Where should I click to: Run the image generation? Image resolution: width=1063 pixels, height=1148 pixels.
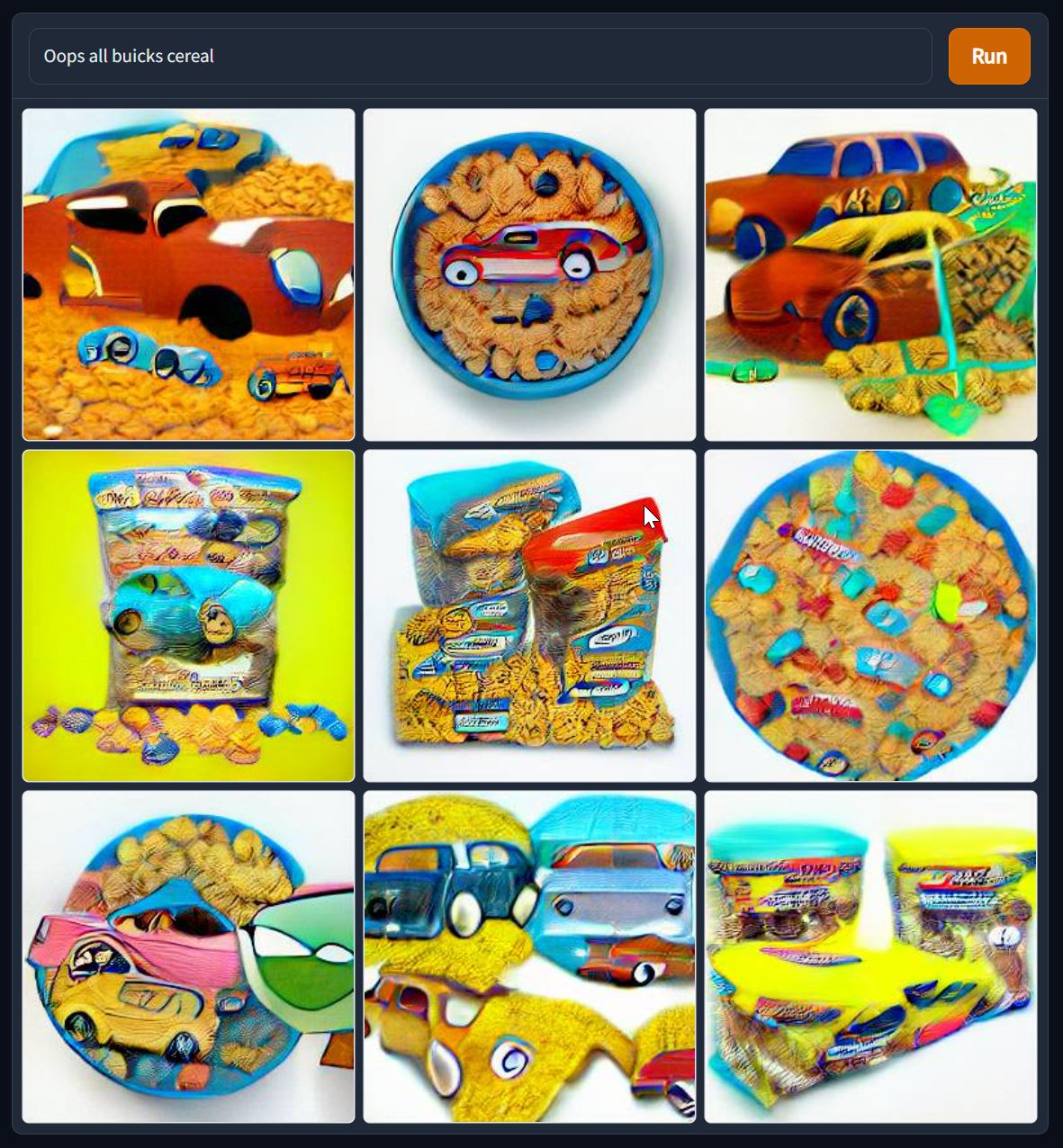tap(988, 56)
